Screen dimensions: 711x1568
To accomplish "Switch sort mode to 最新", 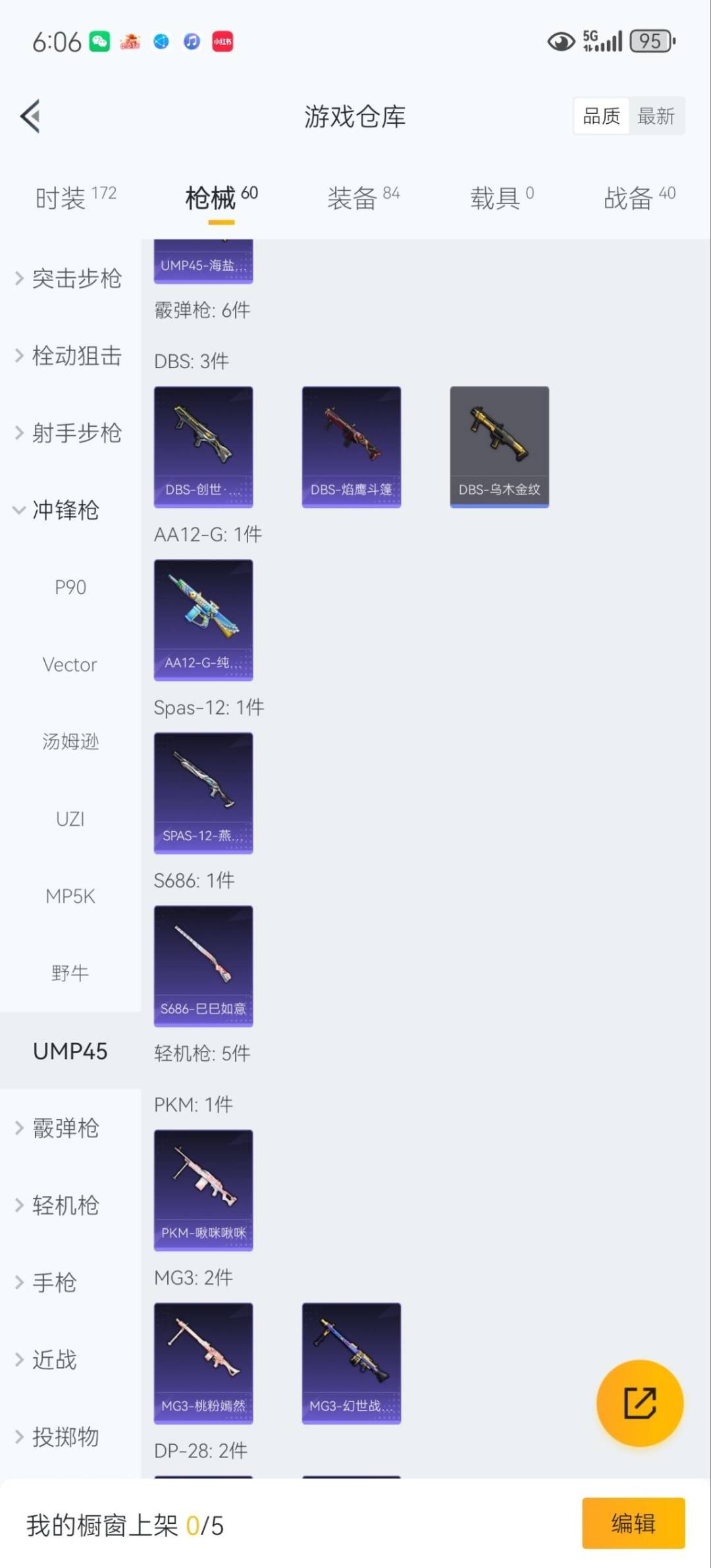I will (x=657, y=115).
